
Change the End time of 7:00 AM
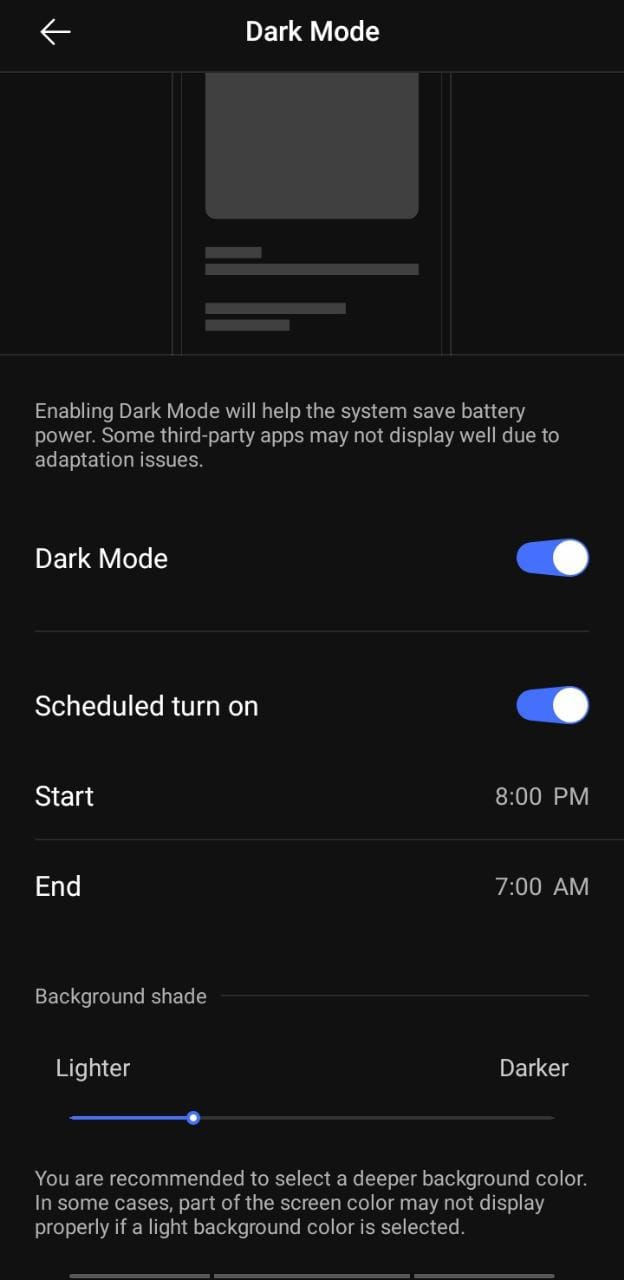[x=312, y=886]
